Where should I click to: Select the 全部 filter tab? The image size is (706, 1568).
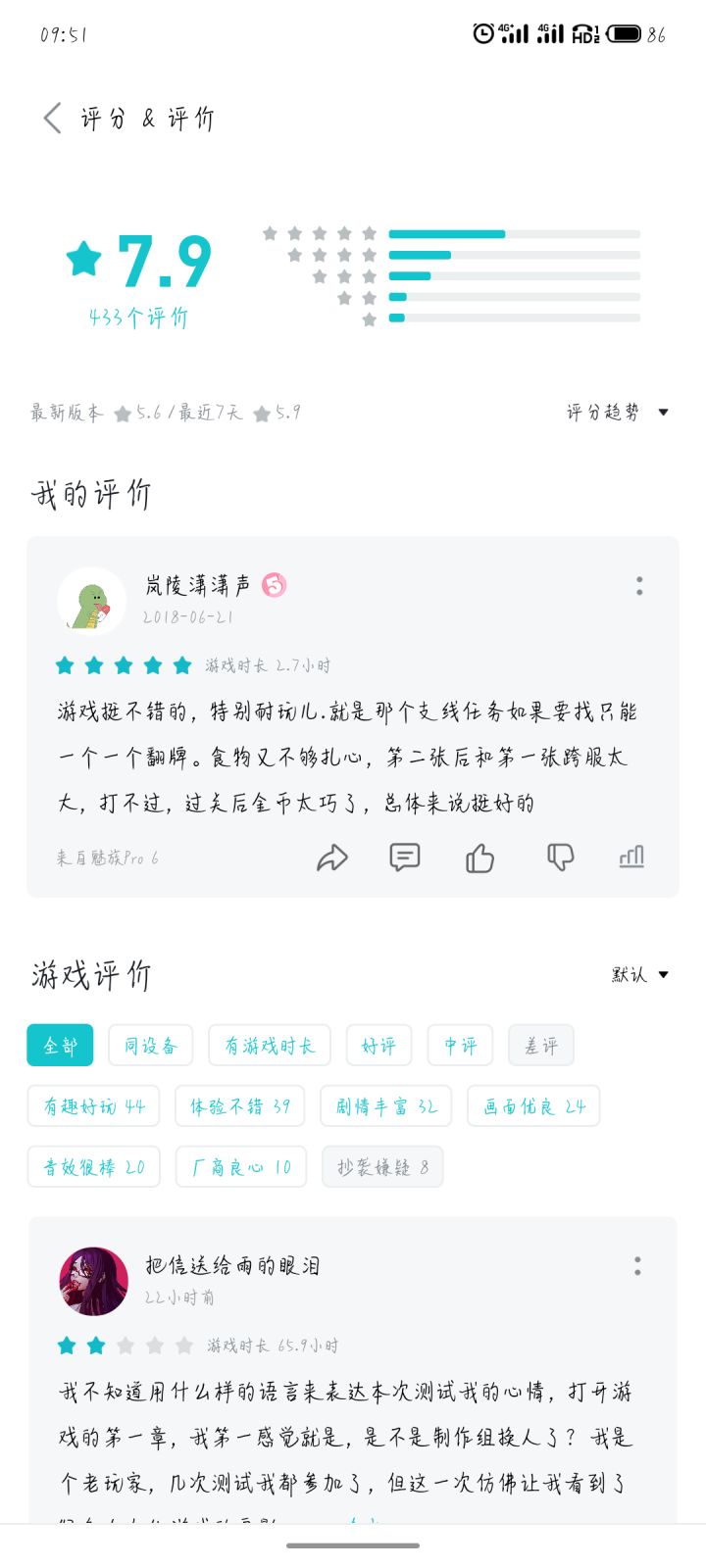[x=59, y=1045]
